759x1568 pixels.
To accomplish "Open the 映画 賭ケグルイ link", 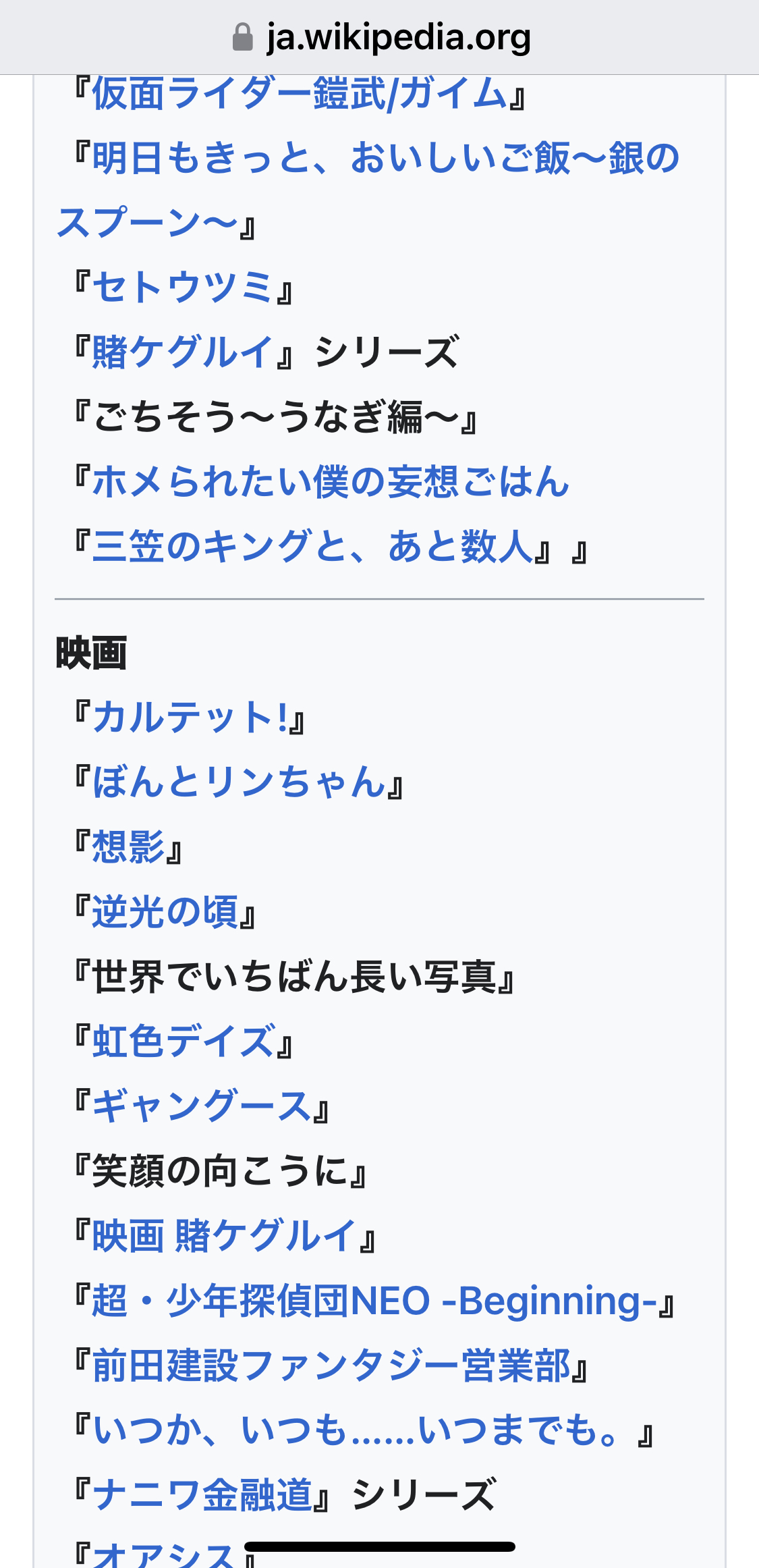I will pyautogui.click(x=224, y=1236).
